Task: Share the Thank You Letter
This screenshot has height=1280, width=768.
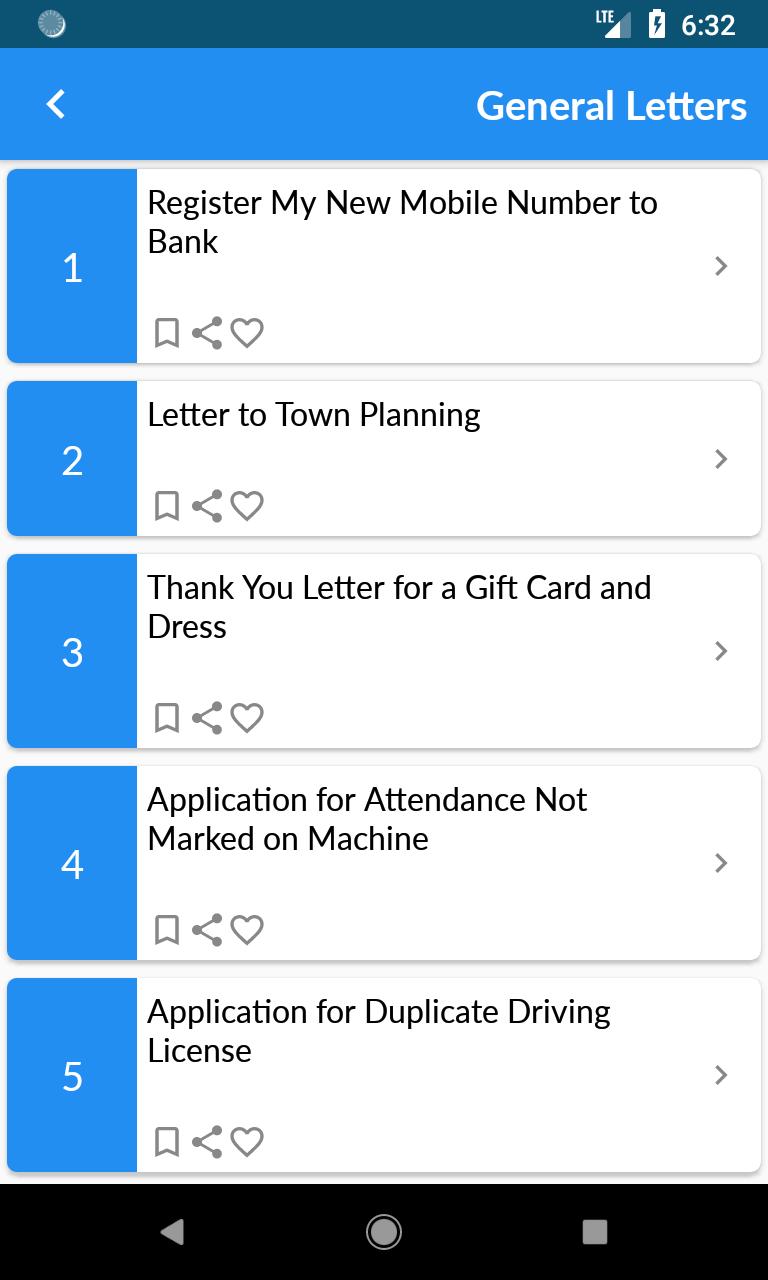Action: pyautogui.click(x=207, y=718)
